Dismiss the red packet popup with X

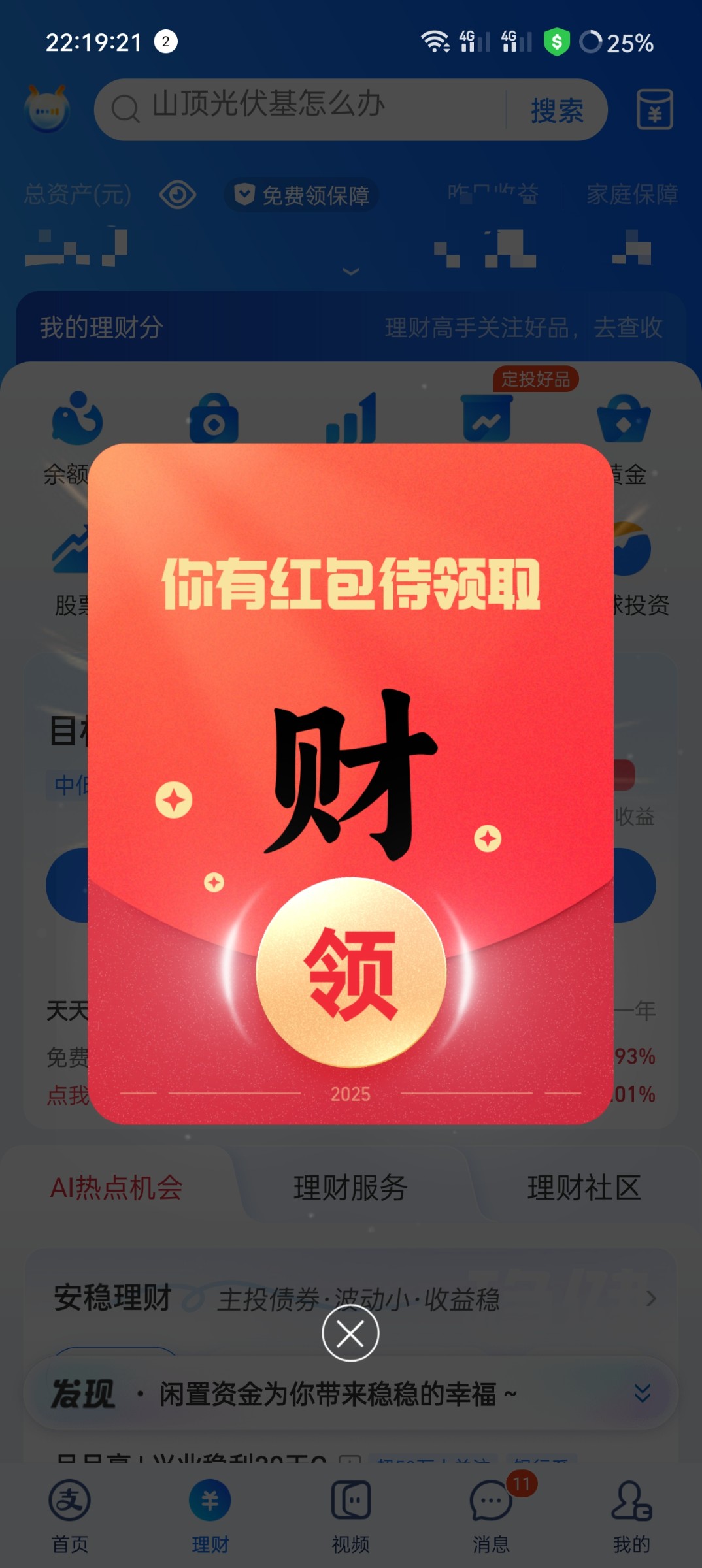pos(350,1333)
